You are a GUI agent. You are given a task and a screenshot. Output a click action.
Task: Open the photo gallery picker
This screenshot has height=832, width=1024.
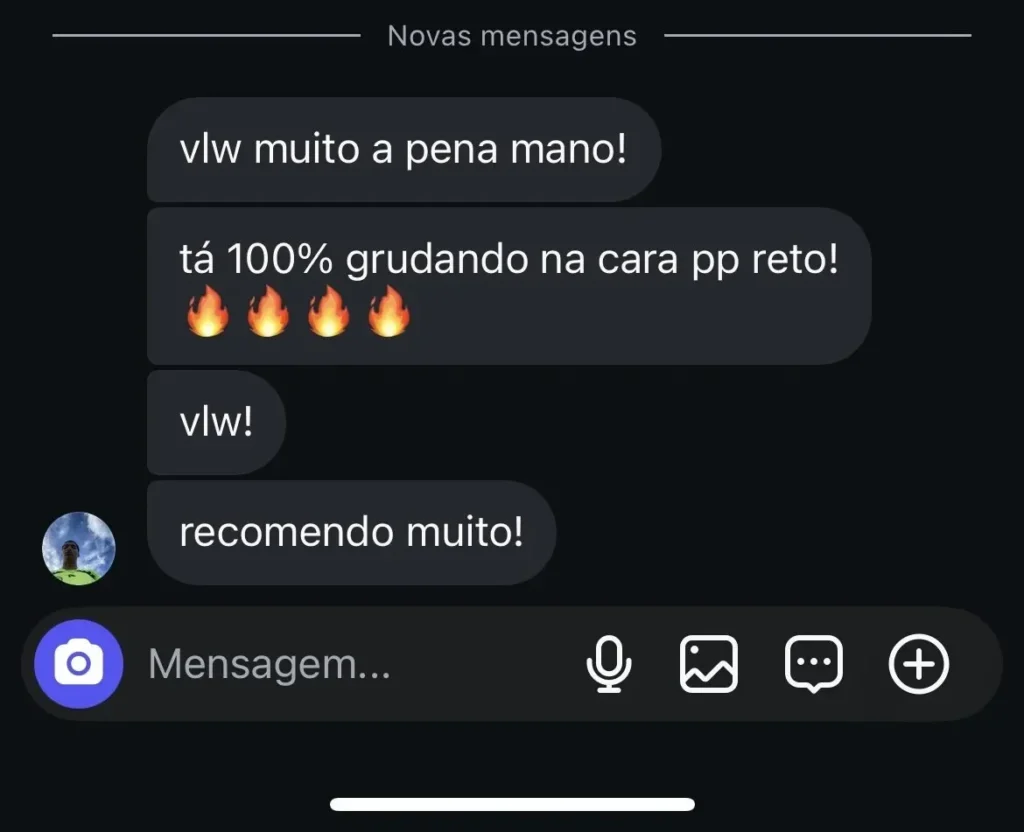point(708,664)
